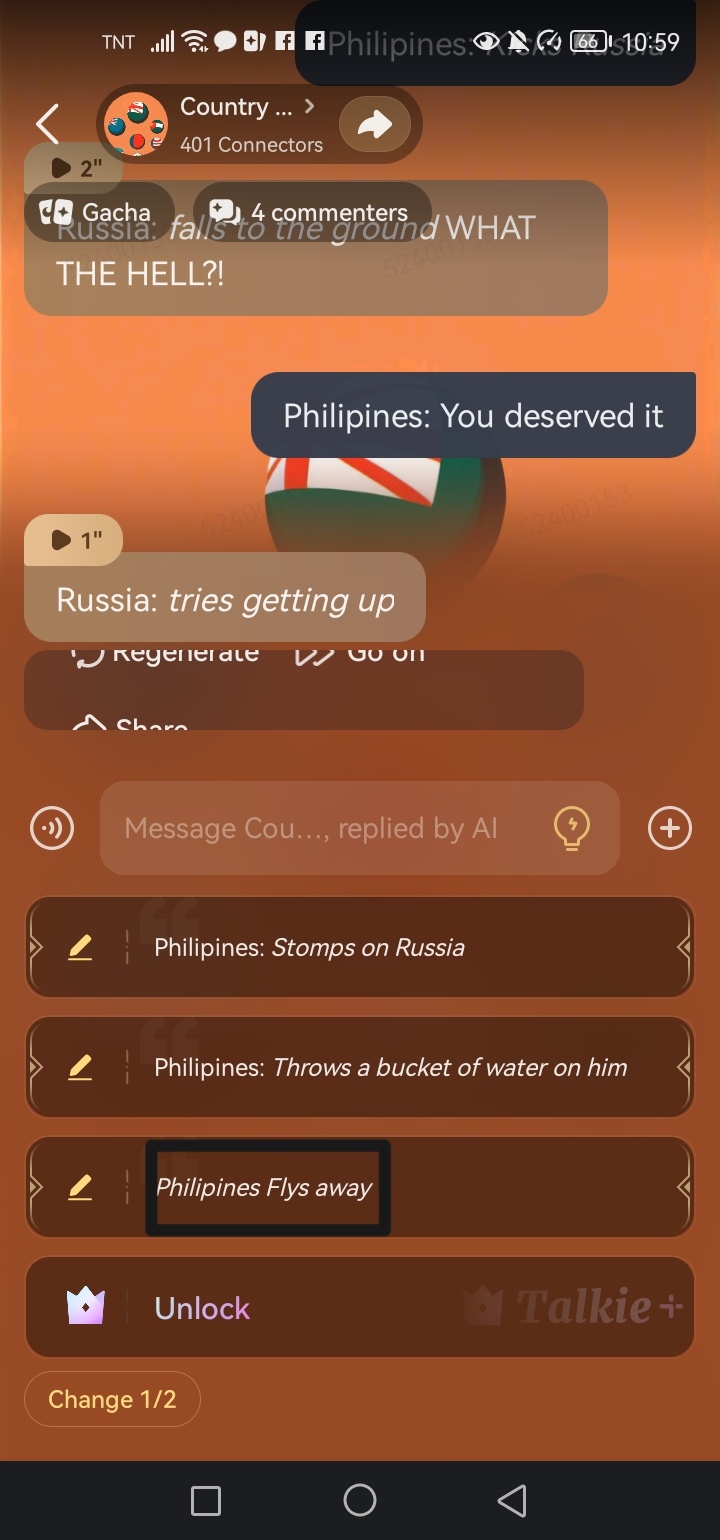
Task: Go to the Android home screen
Action: coord(360,1500)
